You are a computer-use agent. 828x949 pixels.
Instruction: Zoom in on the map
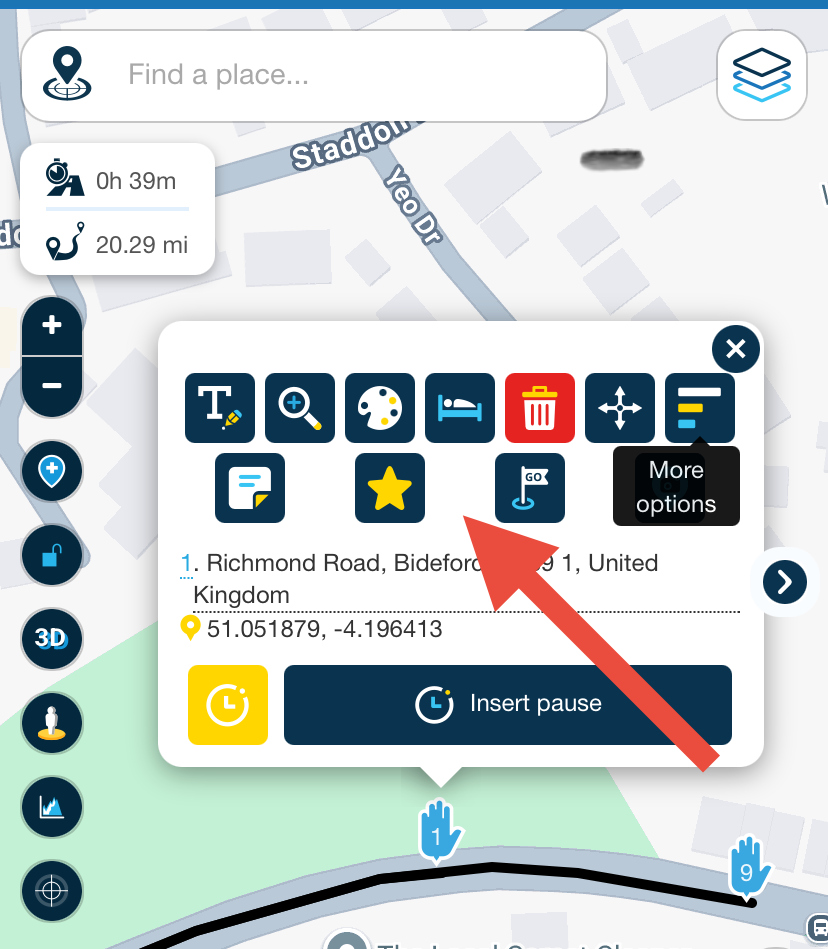point(52,326)
